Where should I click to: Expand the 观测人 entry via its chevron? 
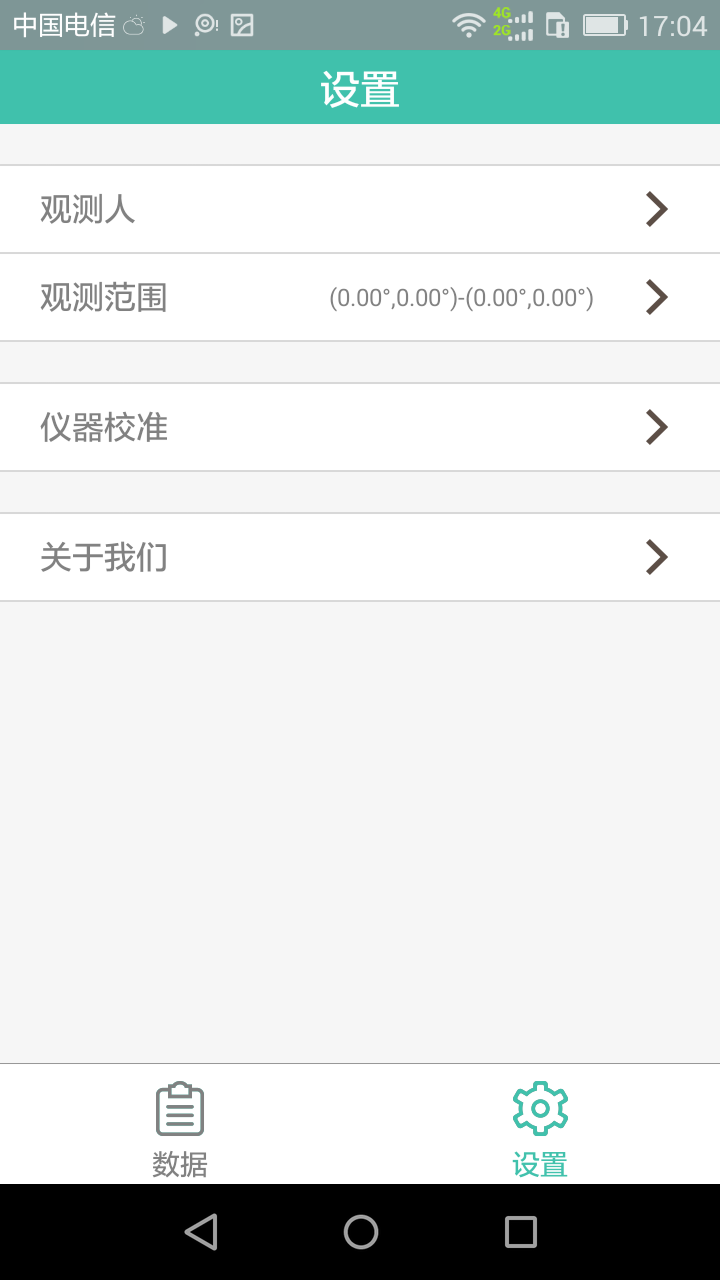[657, 209]
